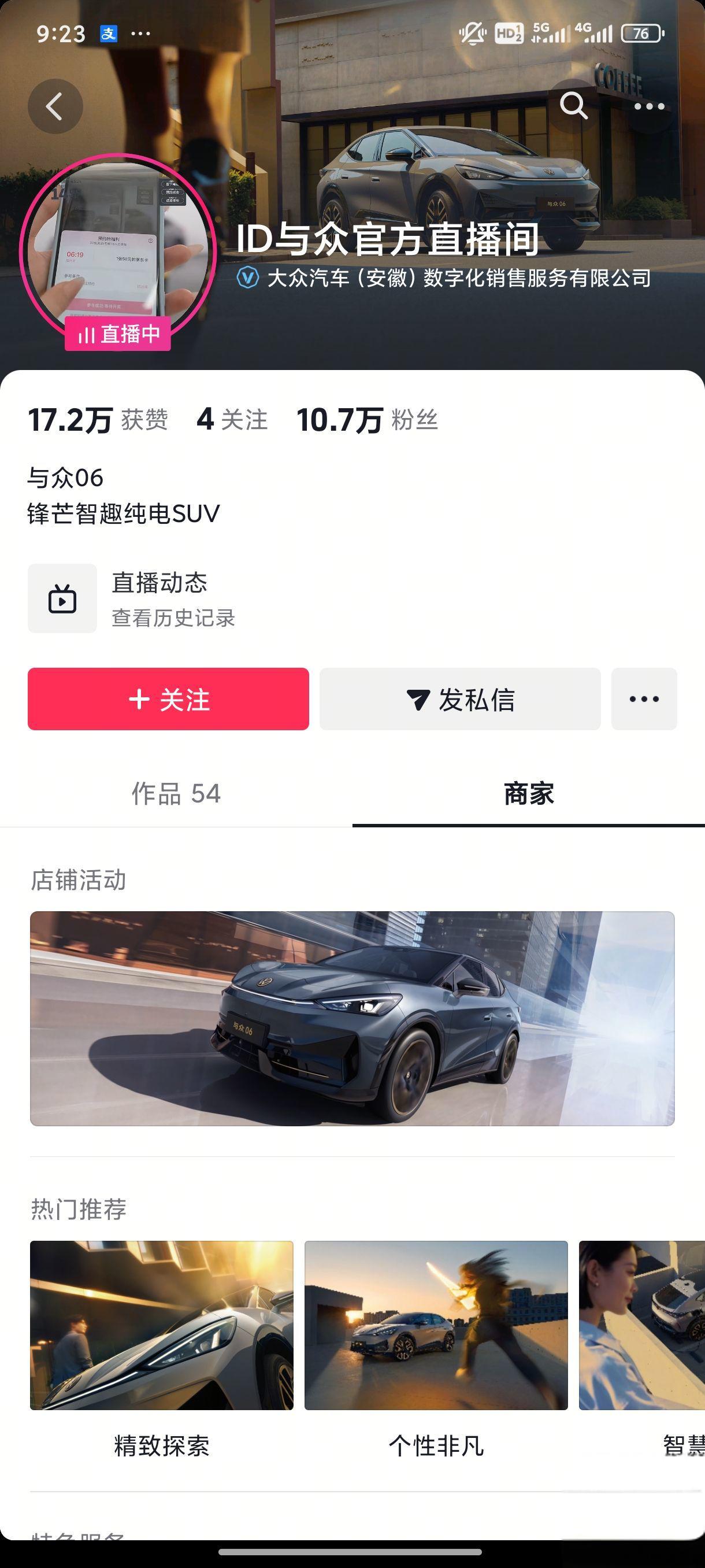This screenshot has height=1568, width=705.
Task: Open the 店铺活动 car banner
Action: (352, 1018)
